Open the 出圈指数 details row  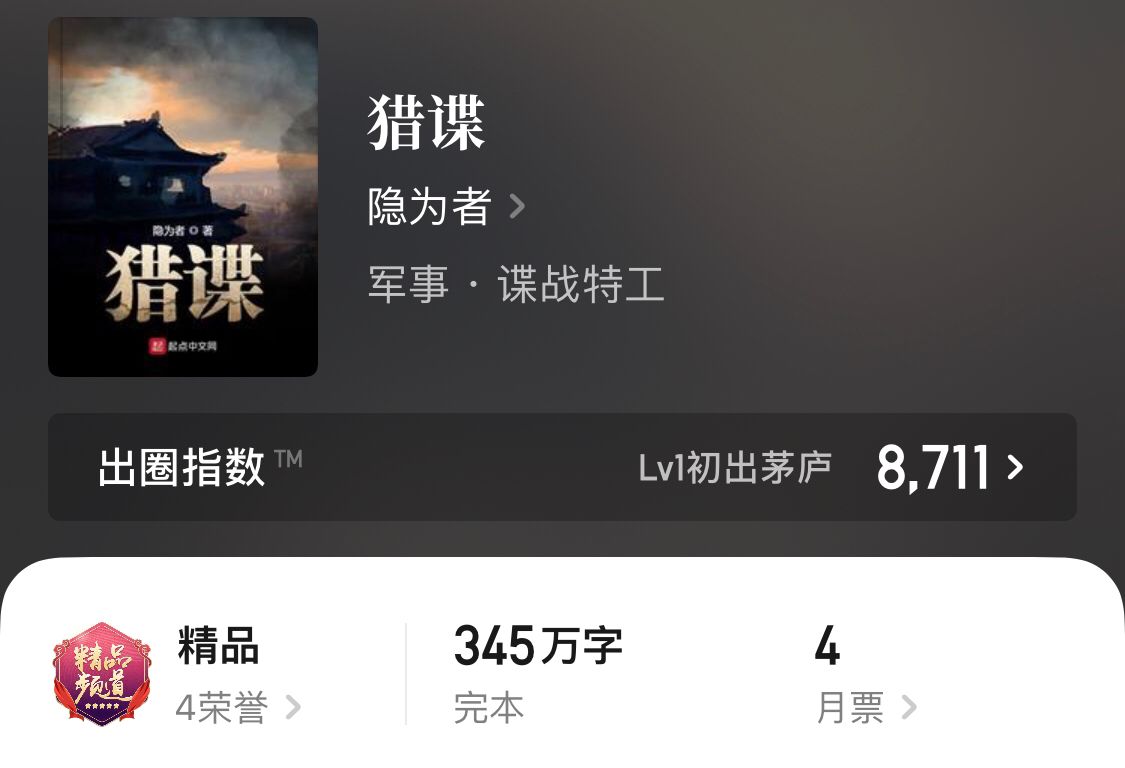tap(562, 467)
